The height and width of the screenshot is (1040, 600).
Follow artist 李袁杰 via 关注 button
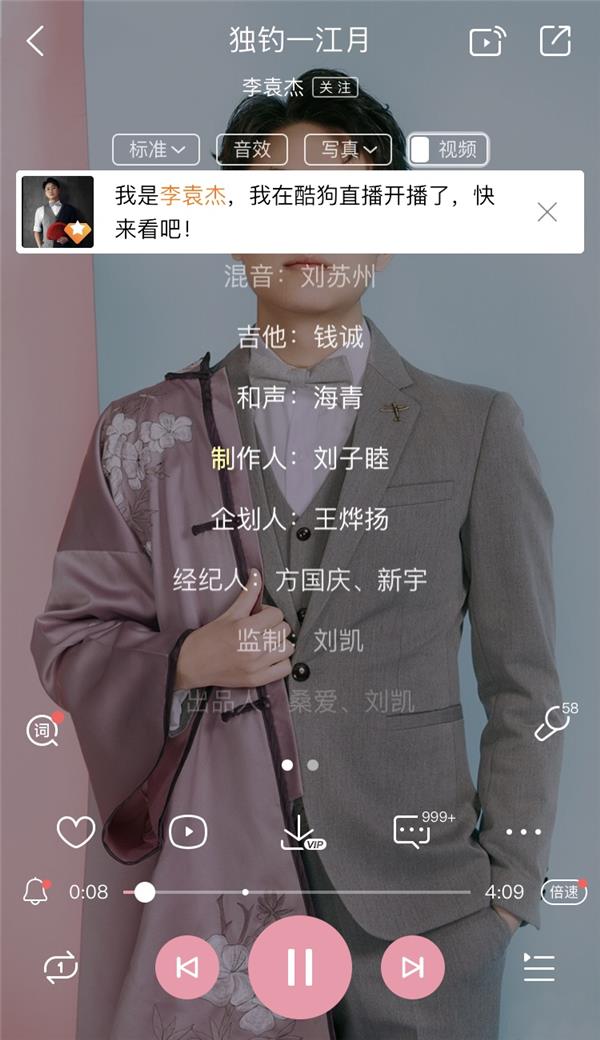point(334,87)
